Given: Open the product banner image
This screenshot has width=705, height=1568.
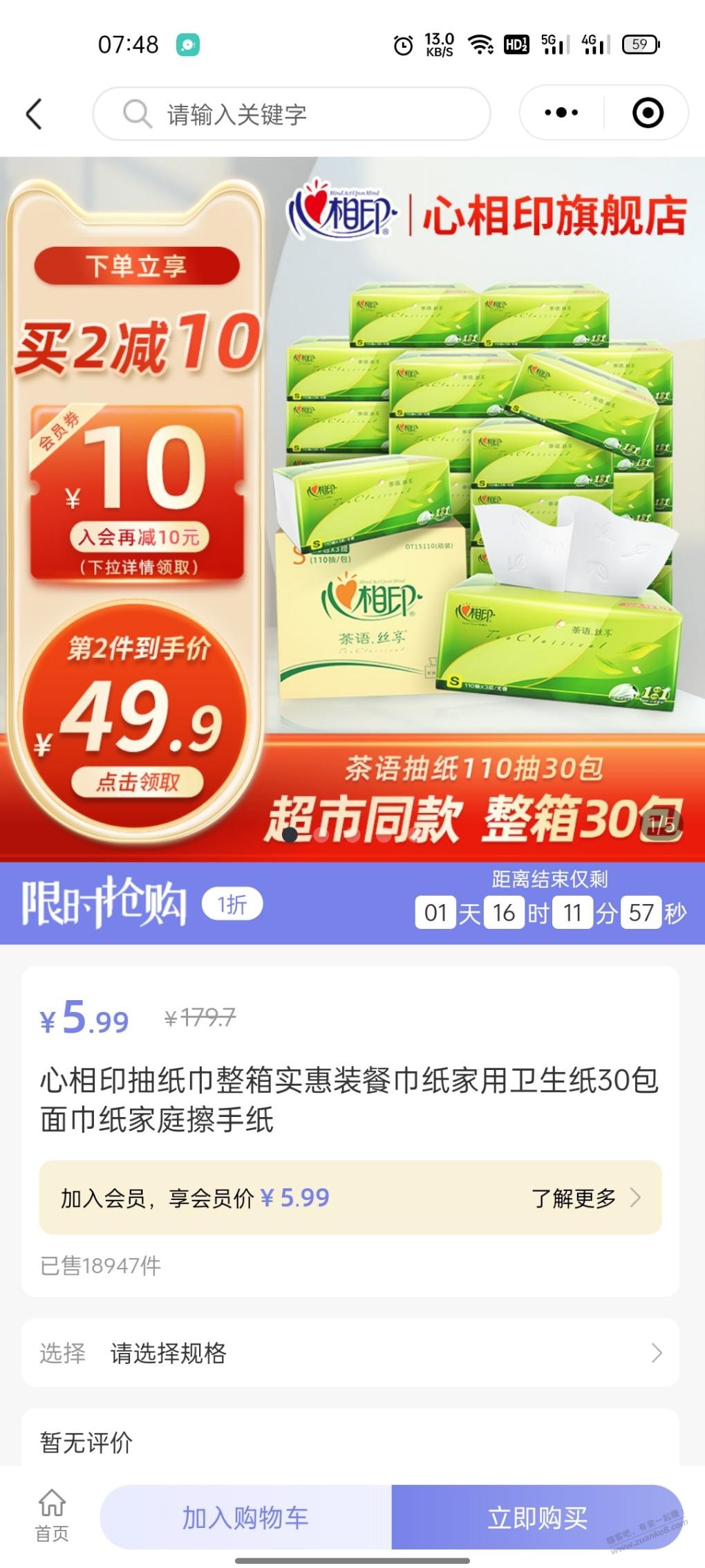Looking at the screenshot, I should click(x=352, y=509).
